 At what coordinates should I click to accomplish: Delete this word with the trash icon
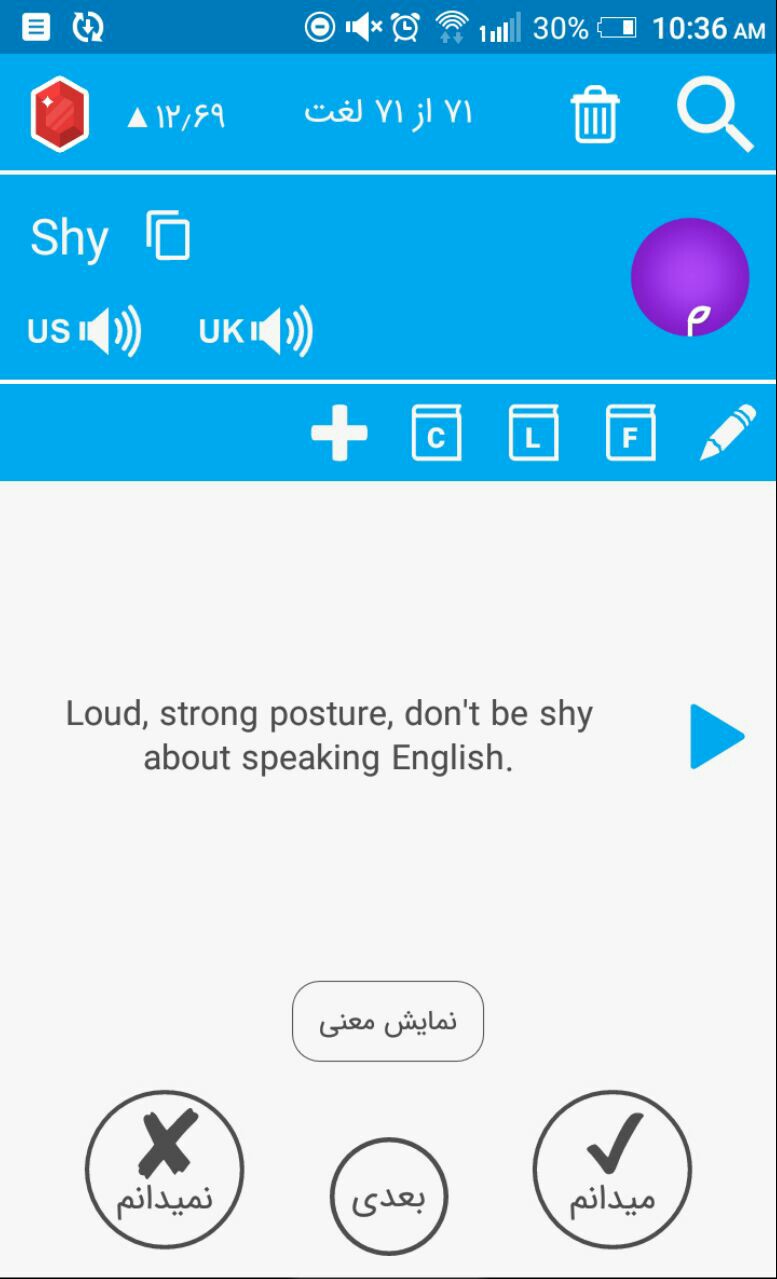click(x=596, y=115)
